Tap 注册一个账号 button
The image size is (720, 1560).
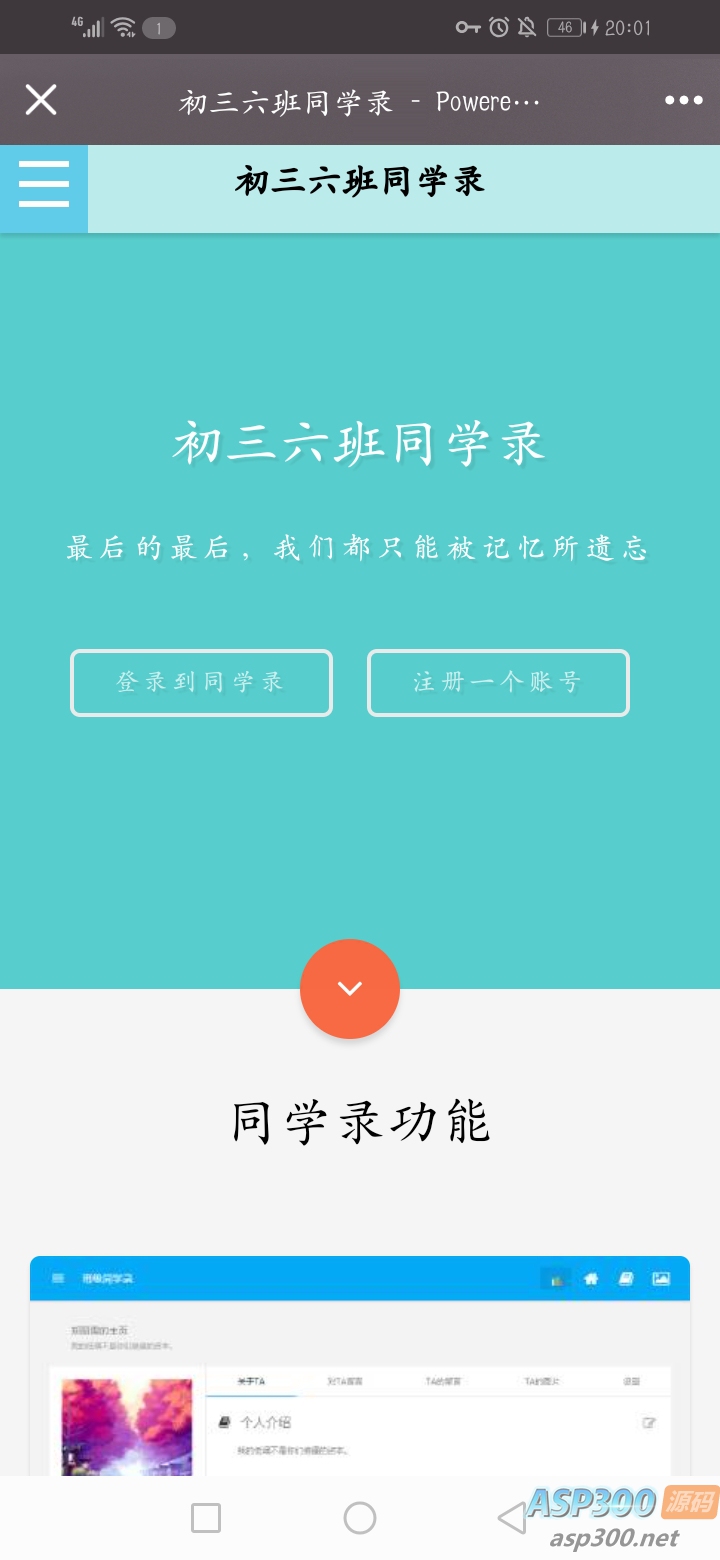(x=498, y=683)
